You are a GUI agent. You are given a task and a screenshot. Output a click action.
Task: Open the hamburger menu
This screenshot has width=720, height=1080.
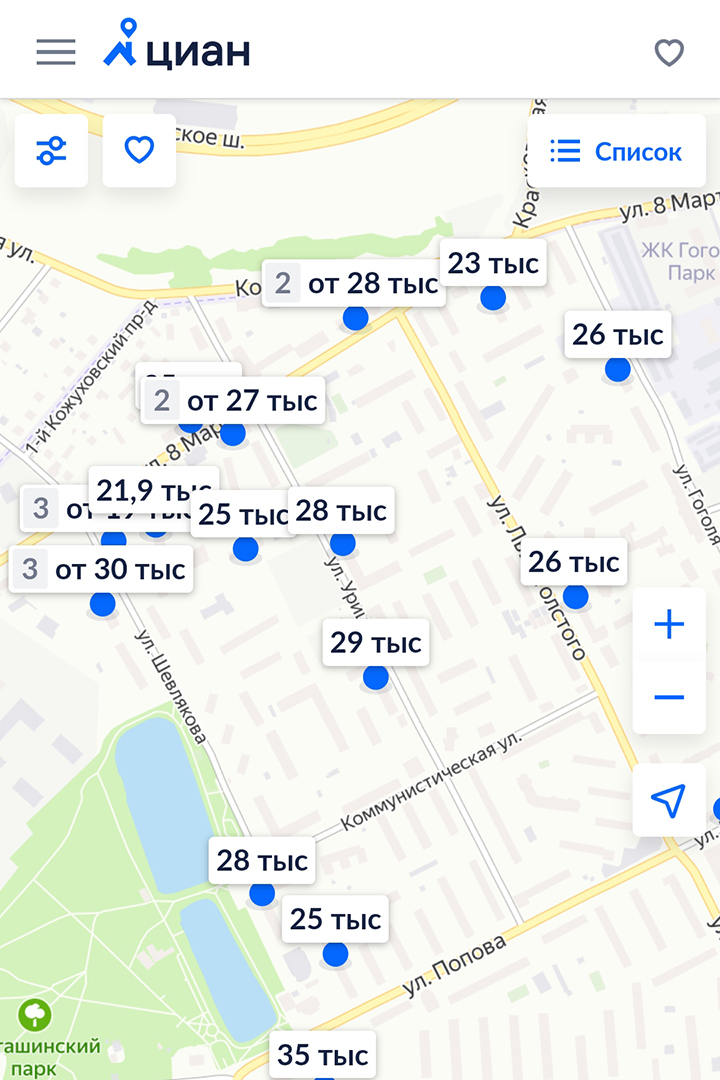(x=56, y=52)
